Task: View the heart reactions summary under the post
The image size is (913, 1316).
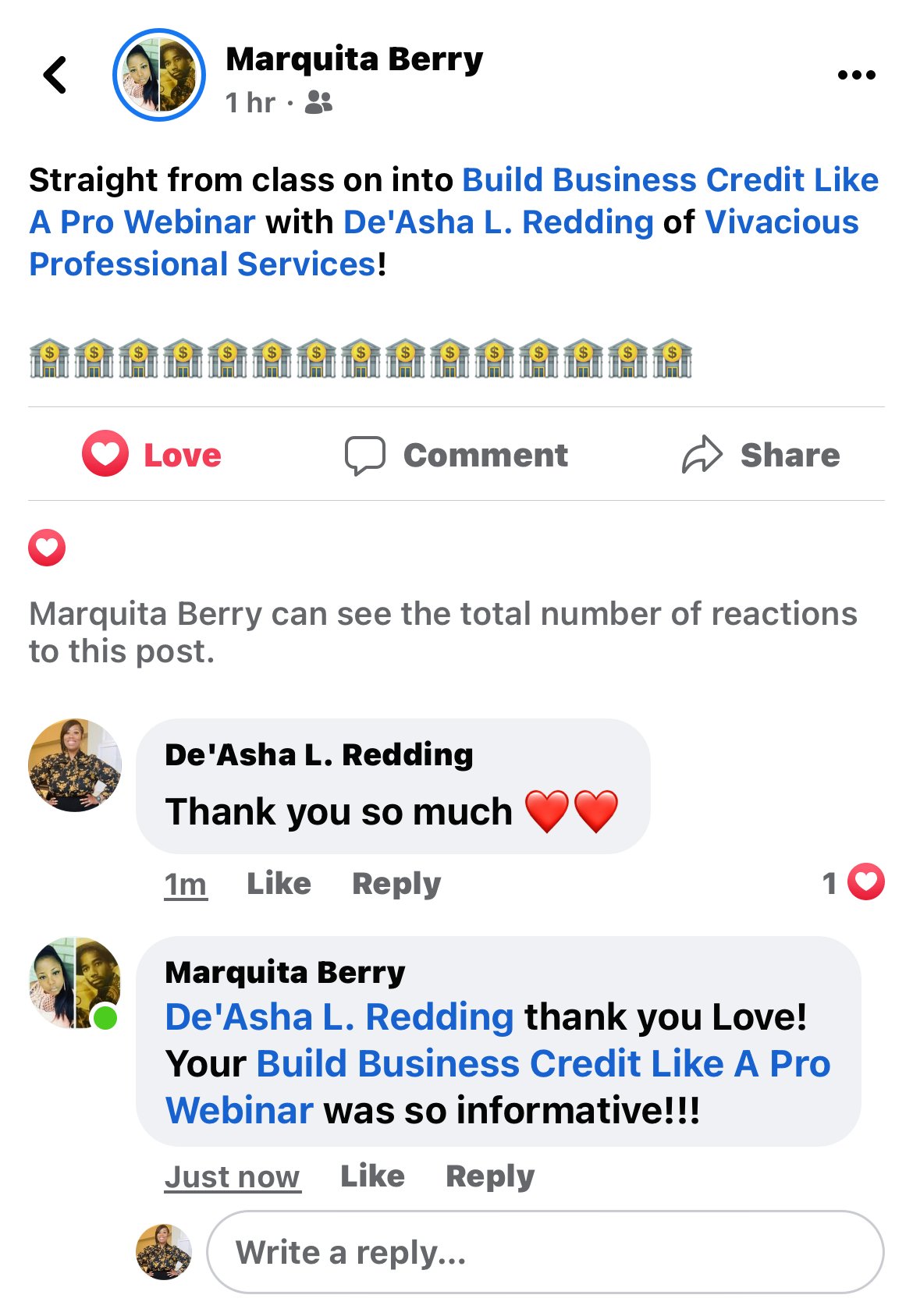Action: tap(47, 548)
